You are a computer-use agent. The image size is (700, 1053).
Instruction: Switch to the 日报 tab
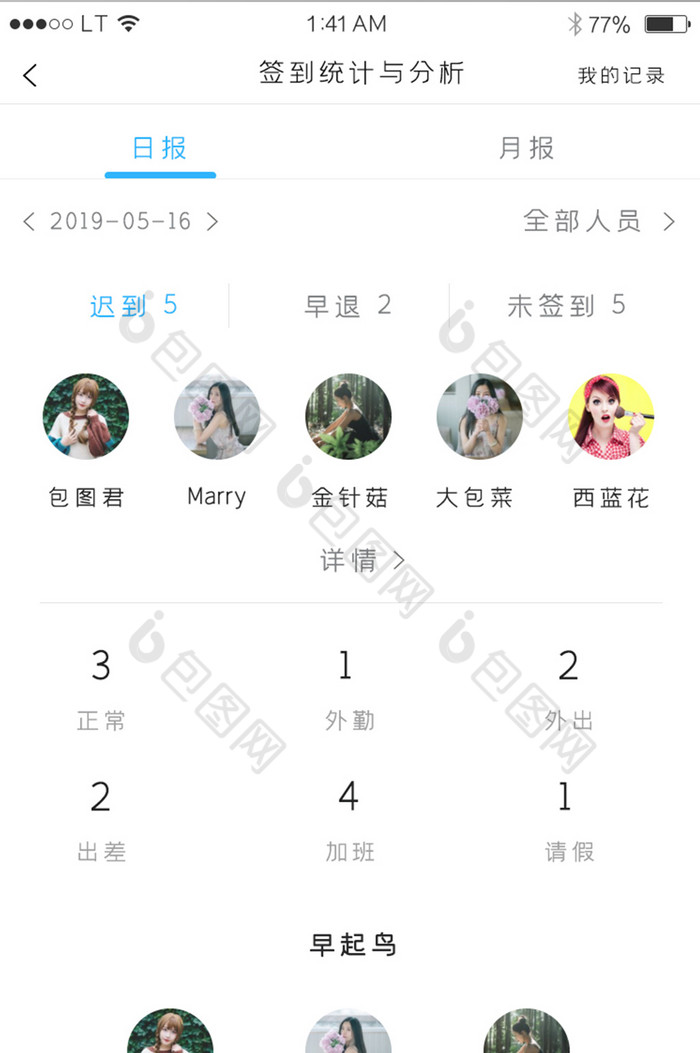(x=160, y=149)
